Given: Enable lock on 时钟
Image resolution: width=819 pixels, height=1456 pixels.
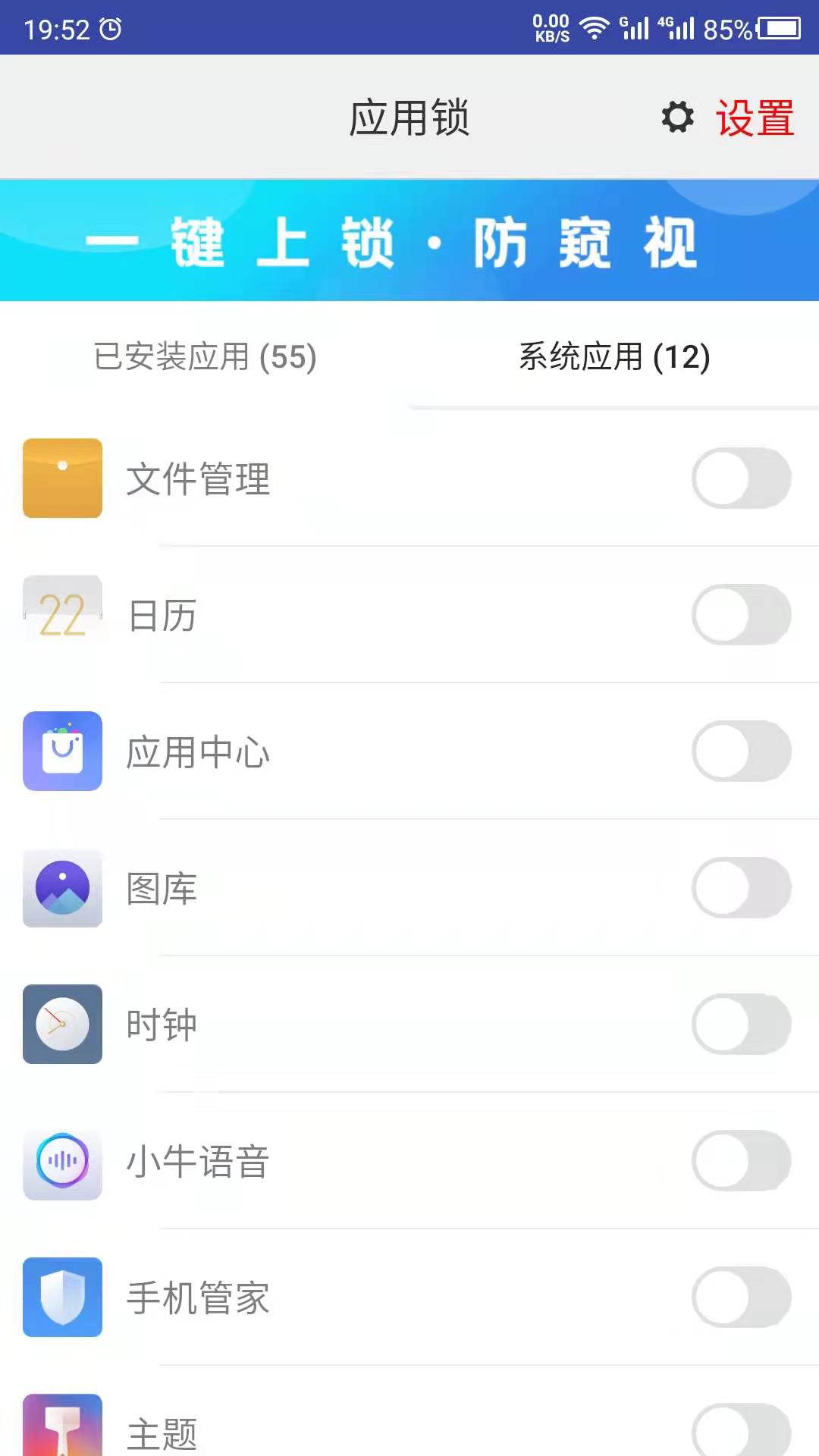Looking at the screenshot, I should pyautogui.click(x=741, y=1025).
